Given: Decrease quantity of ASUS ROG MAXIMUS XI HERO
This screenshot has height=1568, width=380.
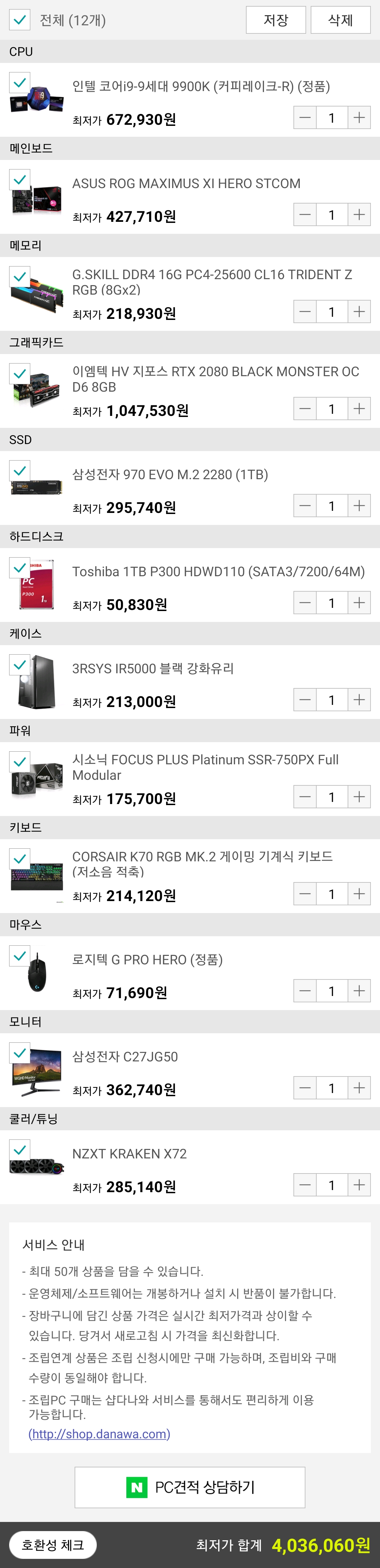Looking at the screenshot, I should pos(305,214).
